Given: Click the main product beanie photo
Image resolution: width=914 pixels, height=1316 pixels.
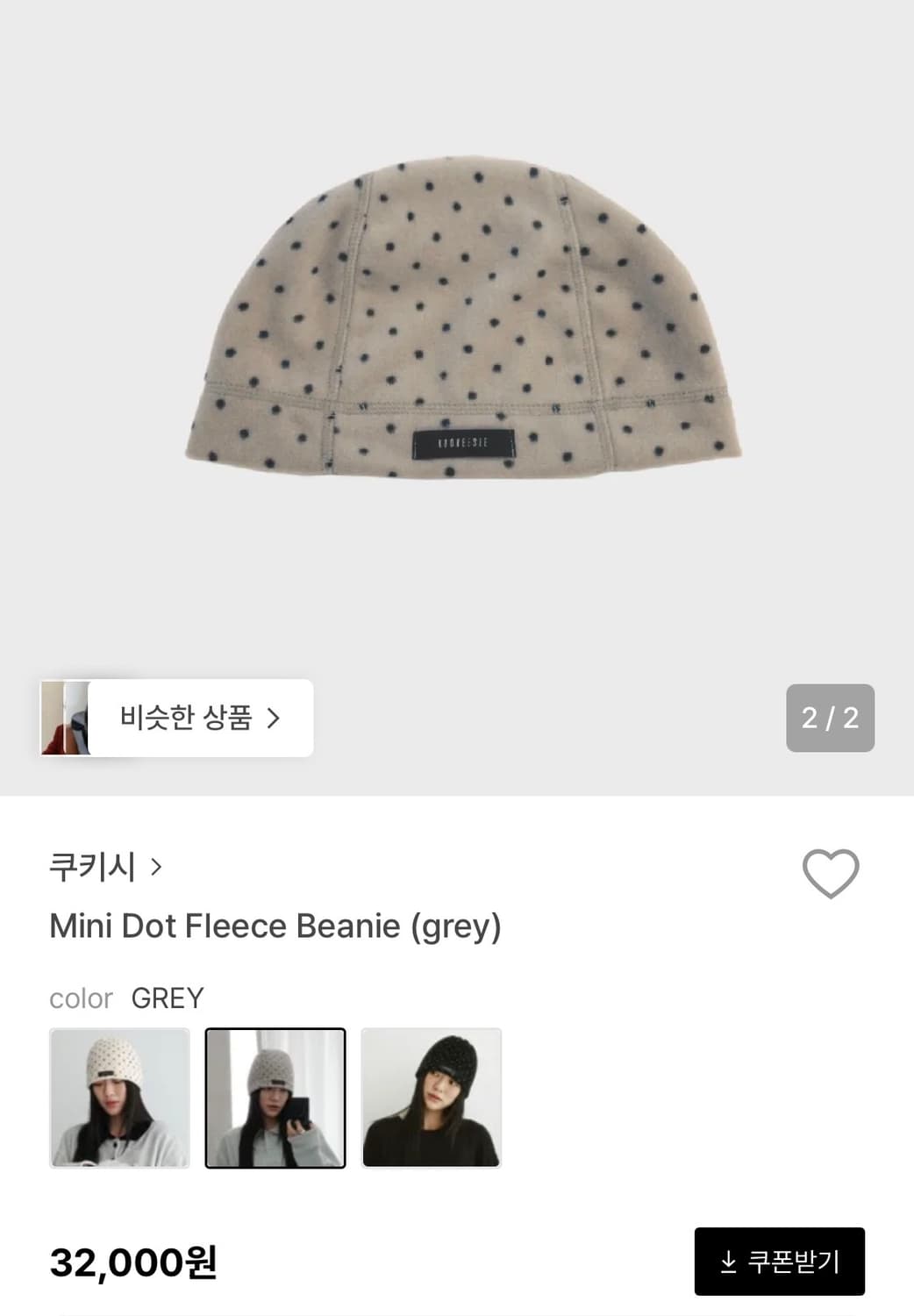Looking at the screenshot, I should pos(457,325).
